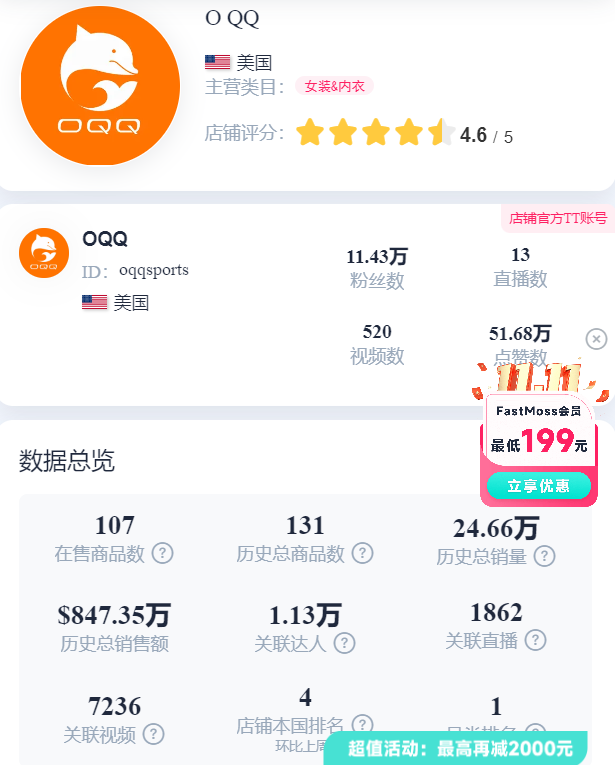Show help for 关联直播
The image size is (615, 765).
click(536, 640)
